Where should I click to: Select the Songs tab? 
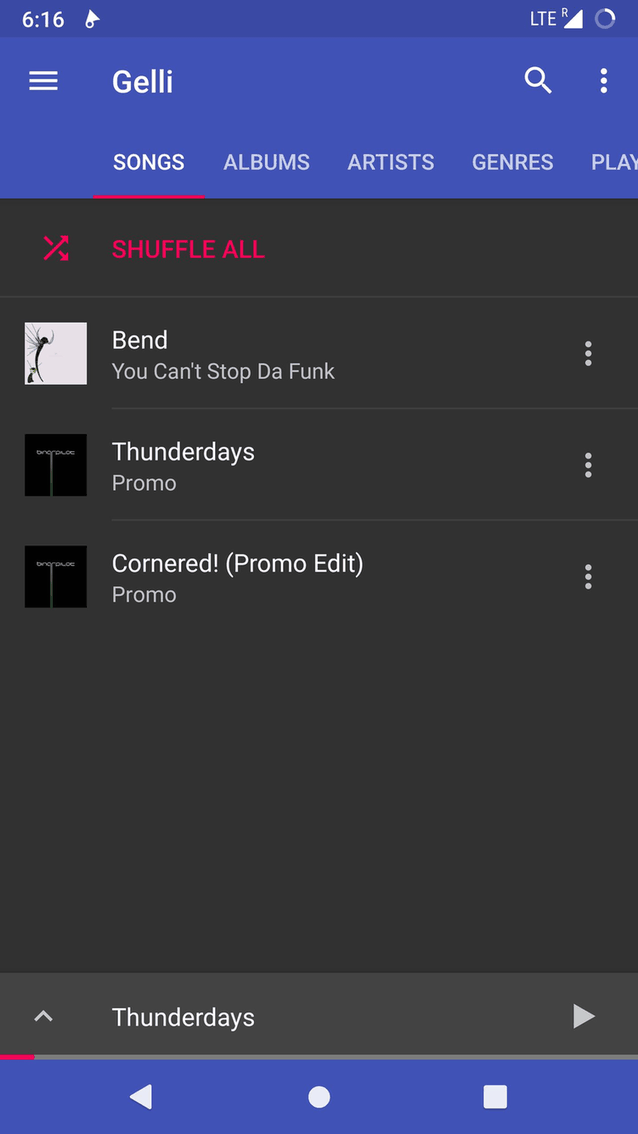click(148, 162)
